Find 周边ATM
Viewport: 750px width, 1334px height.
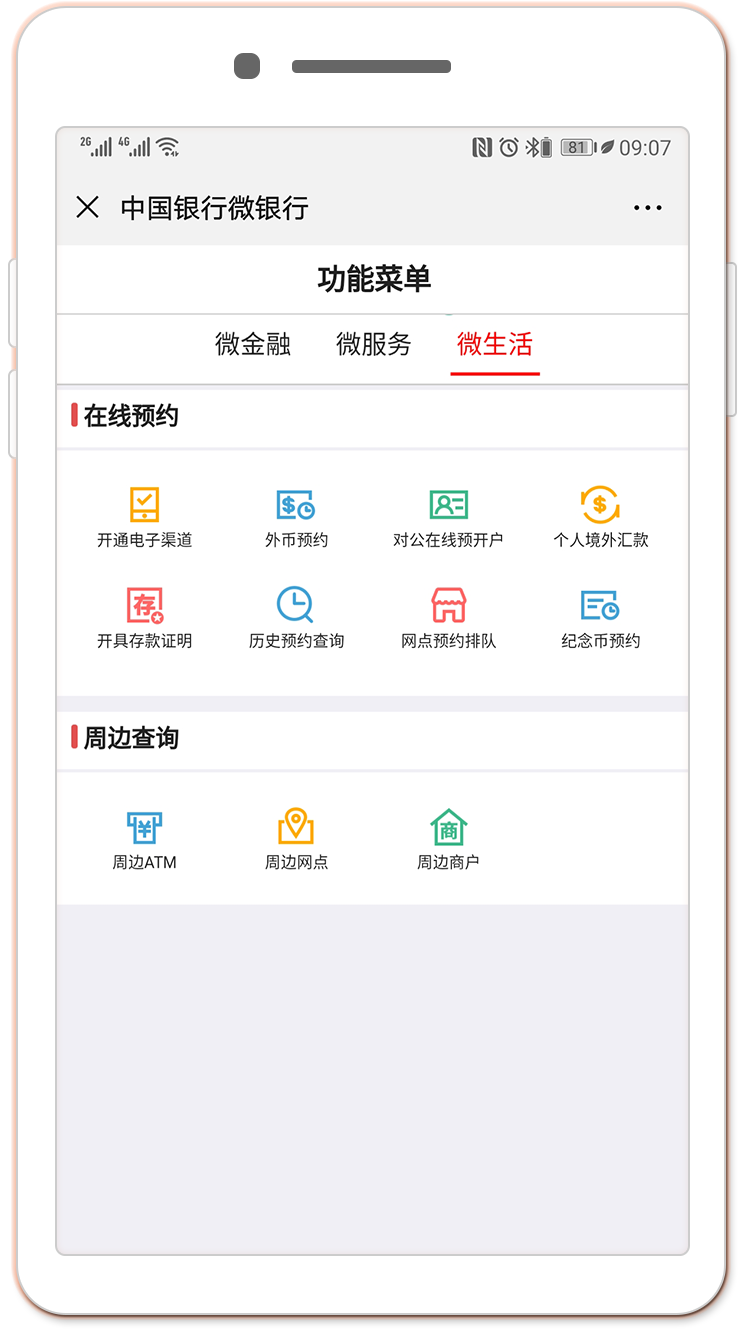tap(145, 839)
